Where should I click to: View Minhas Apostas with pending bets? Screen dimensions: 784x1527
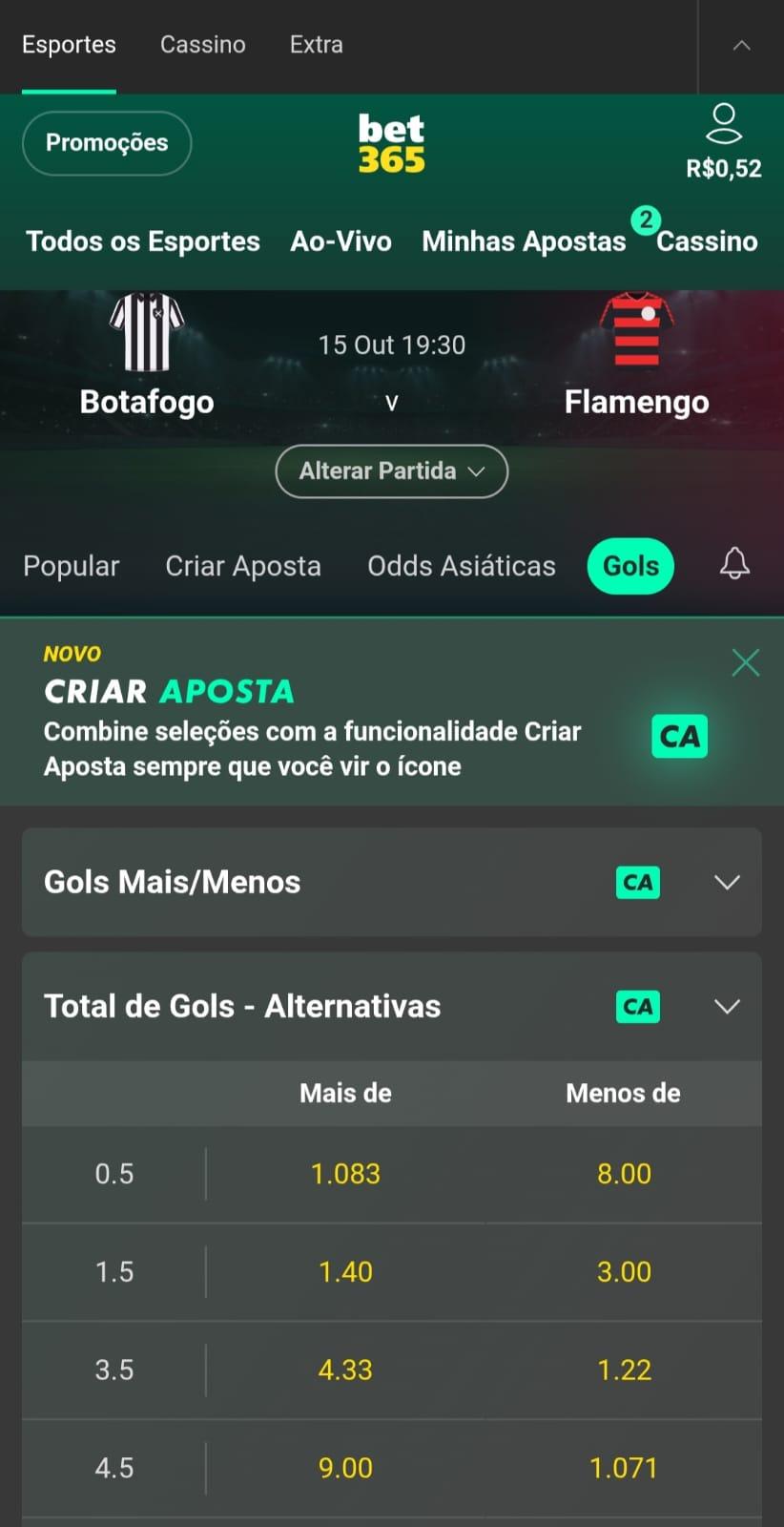coord(525,241)
